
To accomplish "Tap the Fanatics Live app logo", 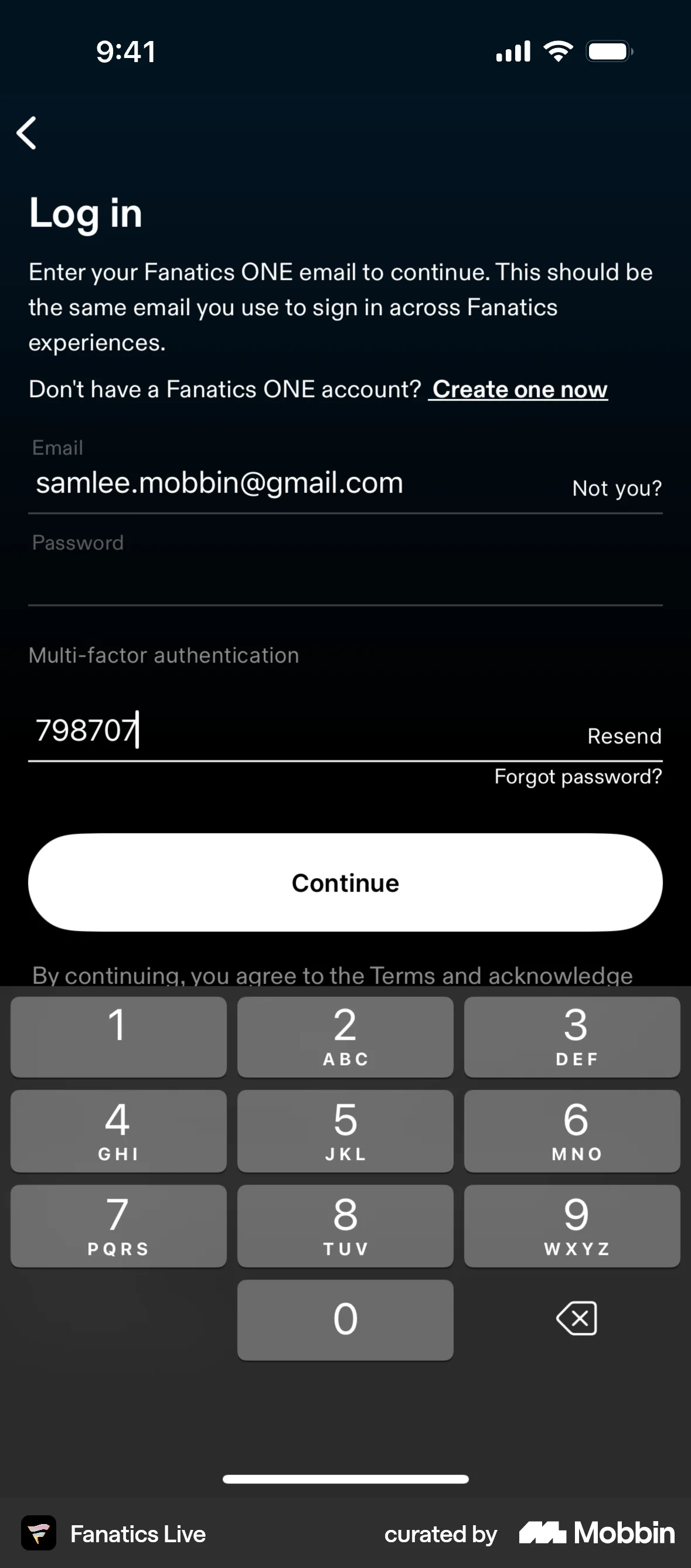I will pyautogui.click(x=38, y=1533).
